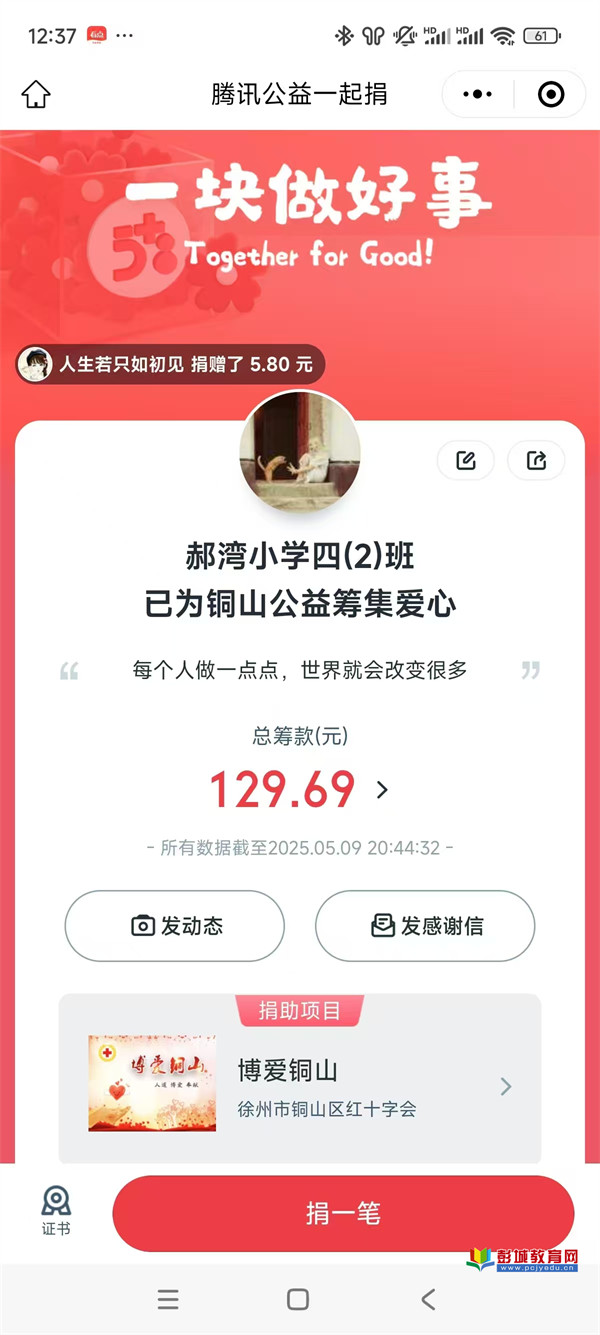The image size is (600, 1335).
Task: Open the system recent apps view
Action: (168, 1299)
